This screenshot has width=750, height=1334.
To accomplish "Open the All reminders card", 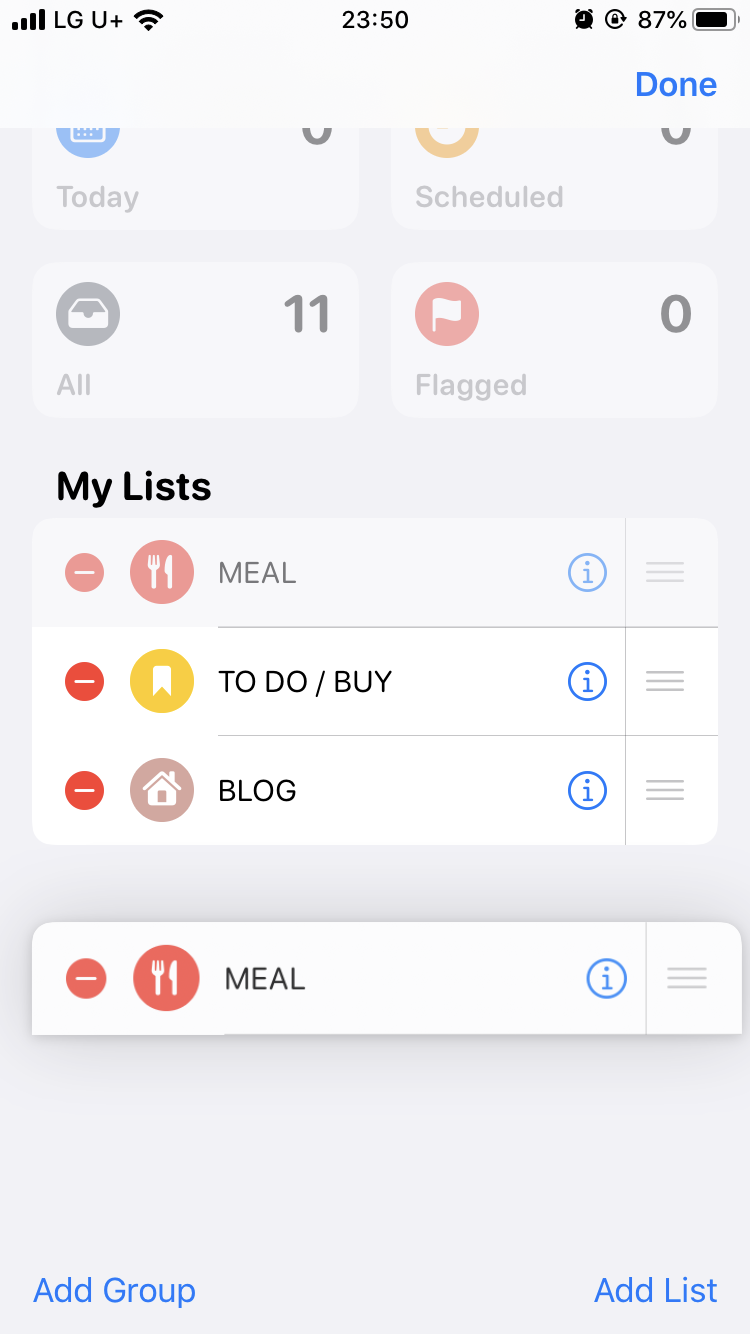I will click(x=195, y=340).
